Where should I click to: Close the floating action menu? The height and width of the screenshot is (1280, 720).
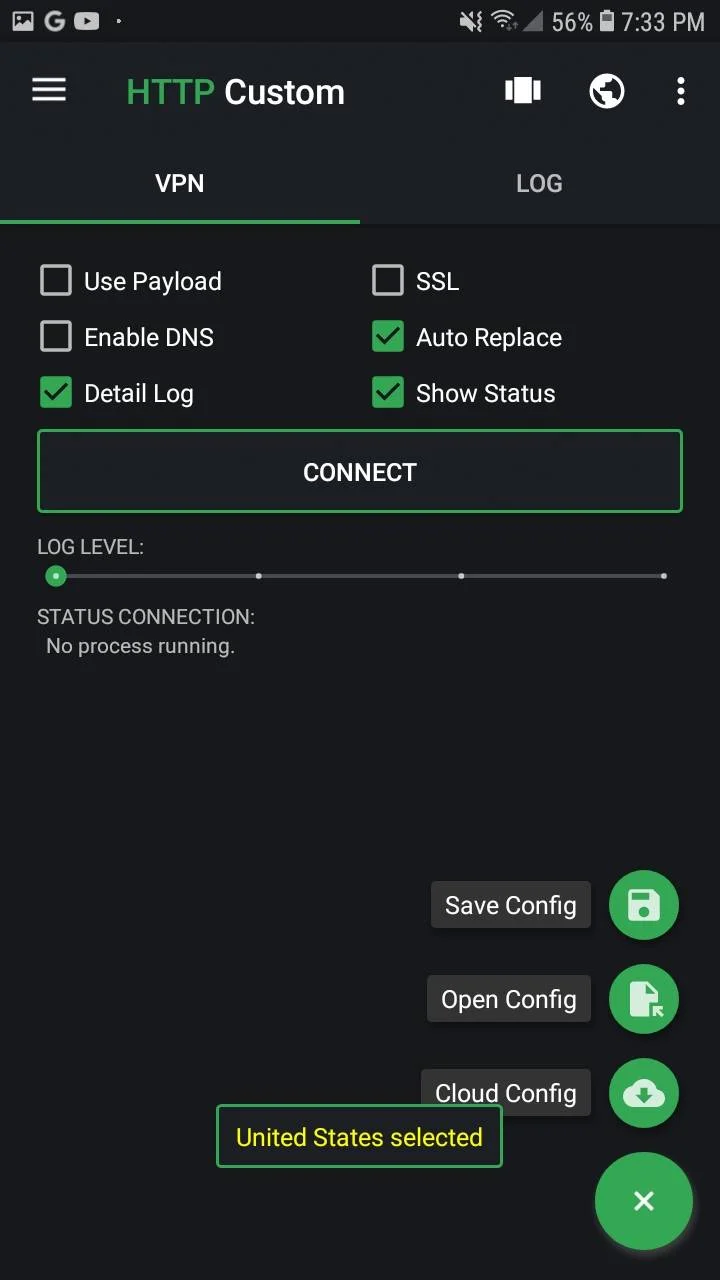click(x=644, y=1201)
